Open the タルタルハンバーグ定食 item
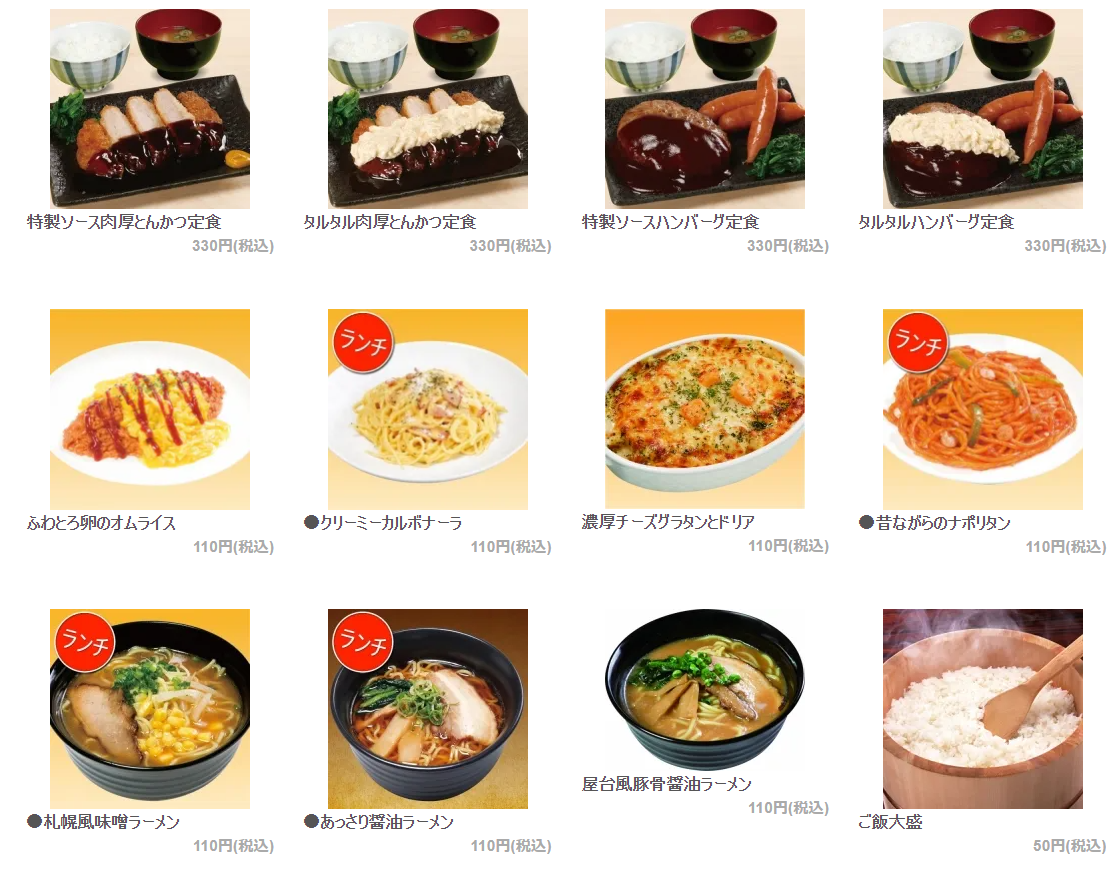The width and height of the screenshot is (1115, 873). [982, 110]
